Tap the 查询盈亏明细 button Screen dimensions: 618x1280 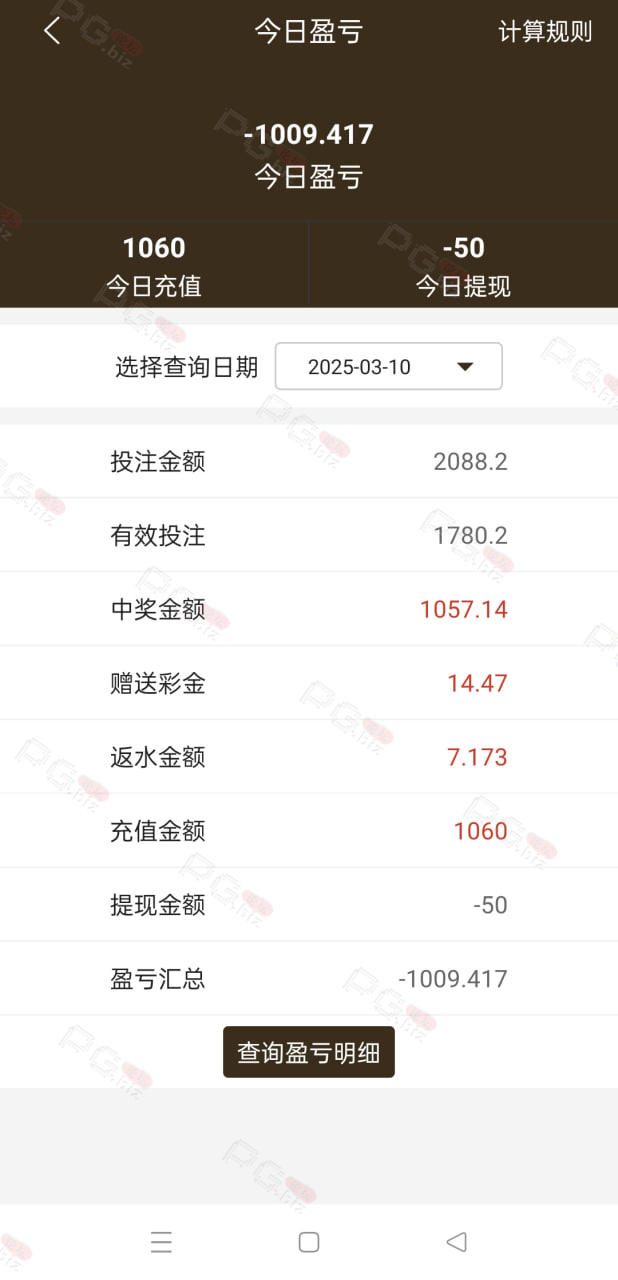point(309,1052)
